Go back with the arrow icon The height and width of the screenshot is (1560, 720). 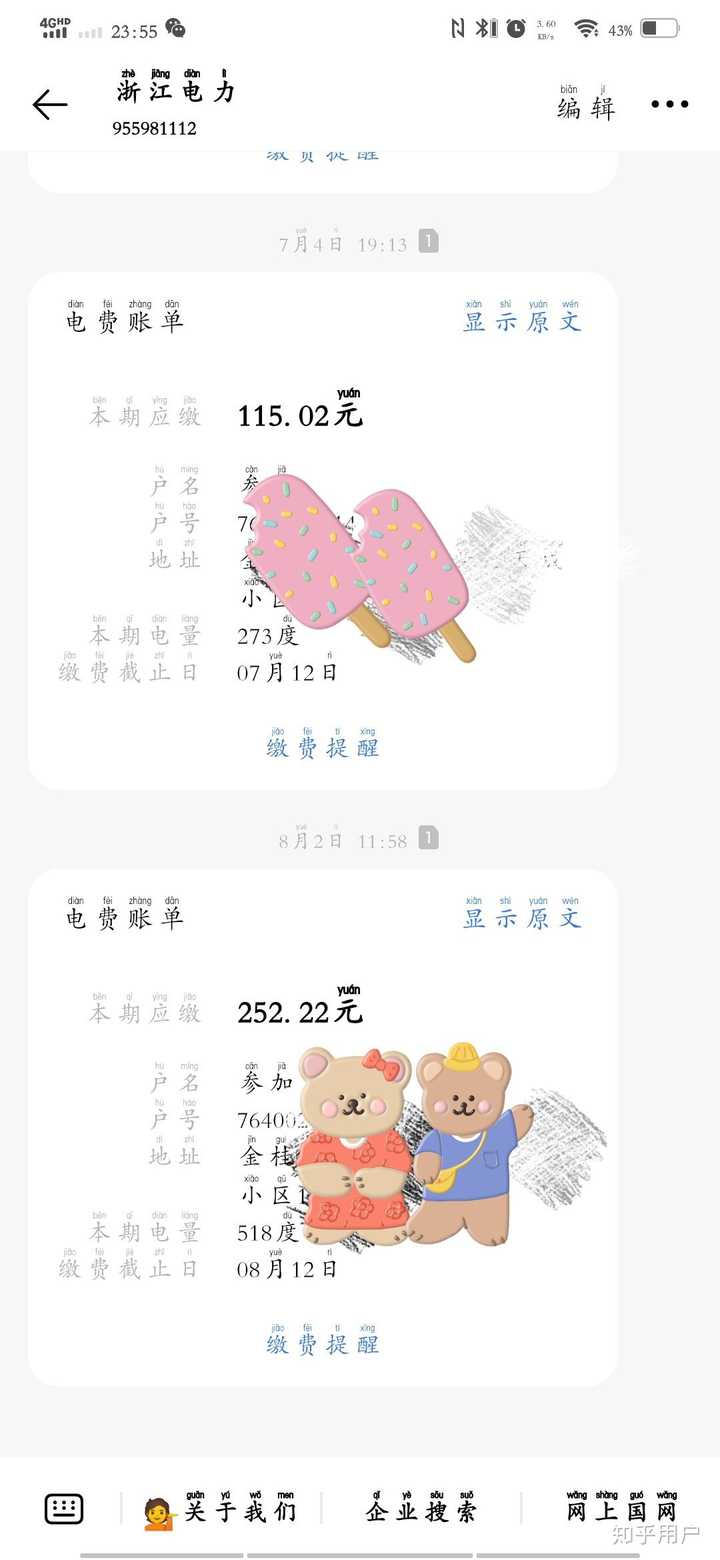49,105
